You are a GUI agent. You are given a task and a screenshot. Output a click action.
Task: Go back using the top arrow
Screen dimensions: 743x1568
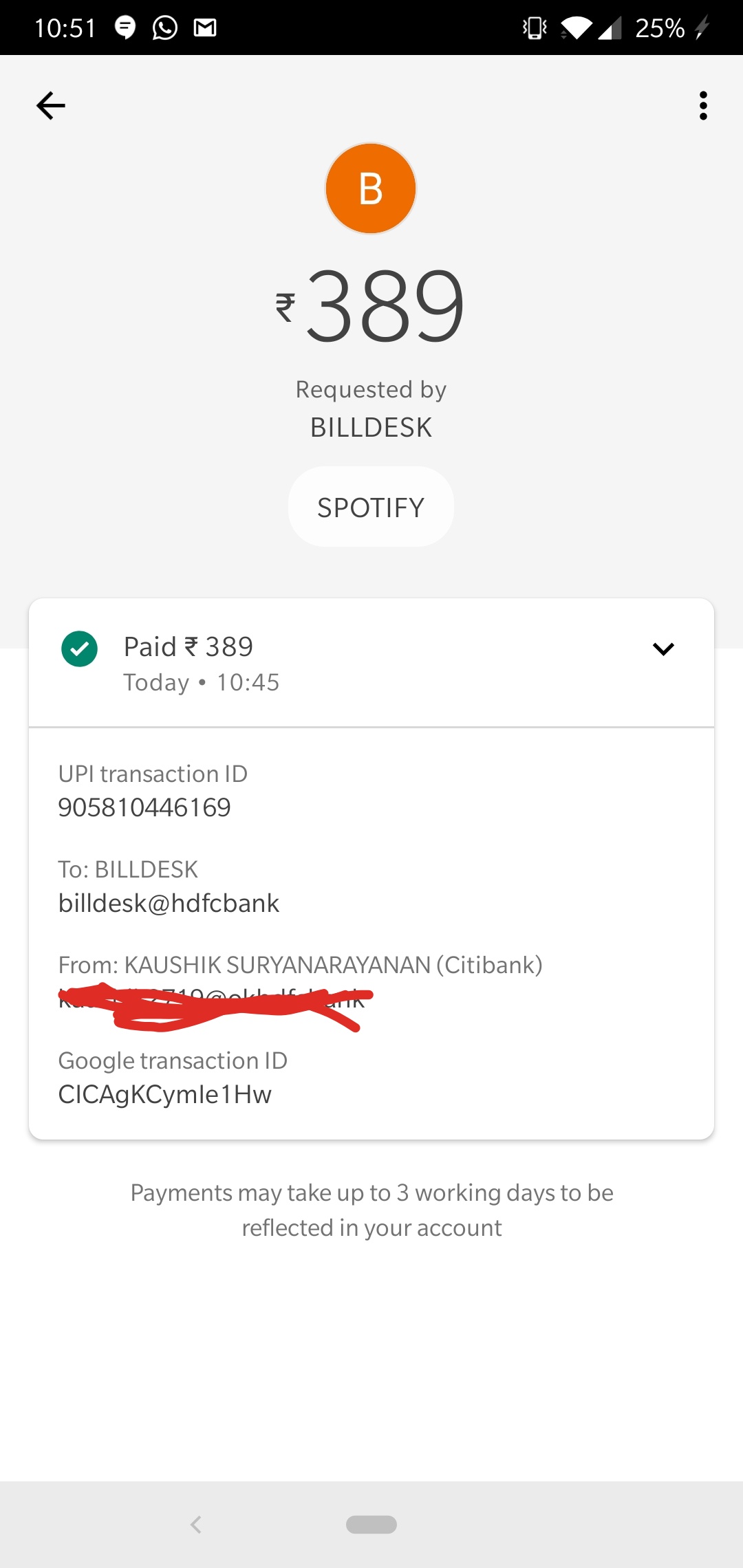pos(51,106)
